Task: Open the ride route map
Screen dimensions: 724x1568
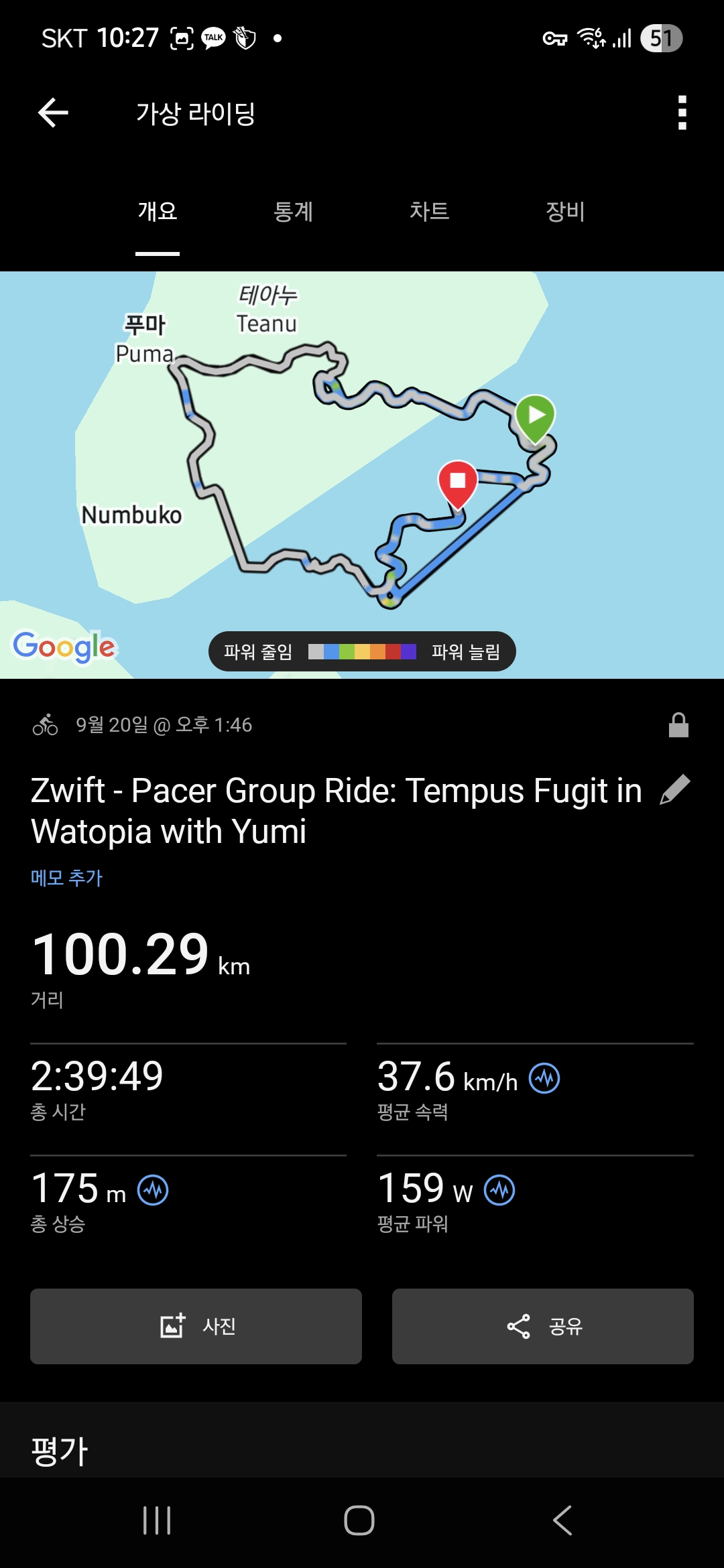Action: [x=362, y=474]
